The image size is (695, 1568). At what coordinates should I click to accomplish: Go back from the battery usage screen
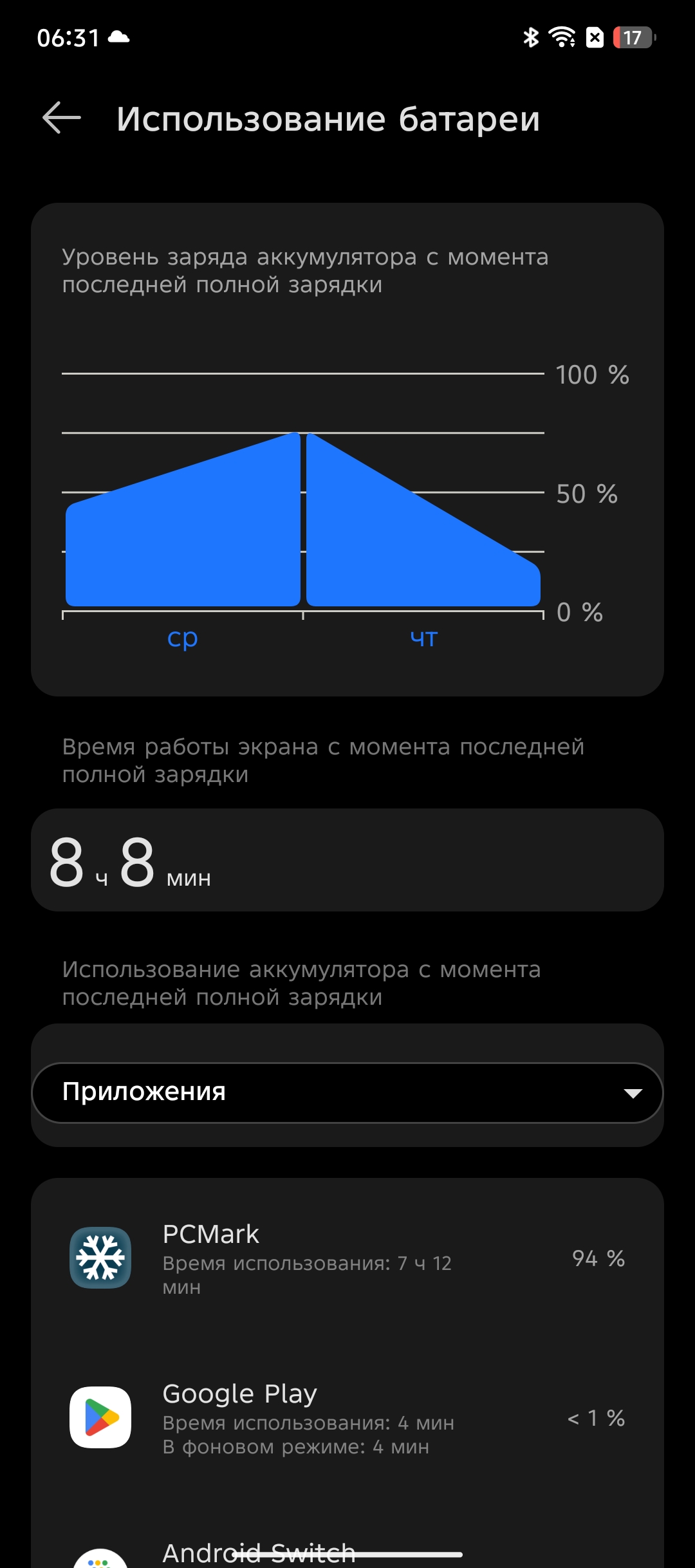coord(62,118)
